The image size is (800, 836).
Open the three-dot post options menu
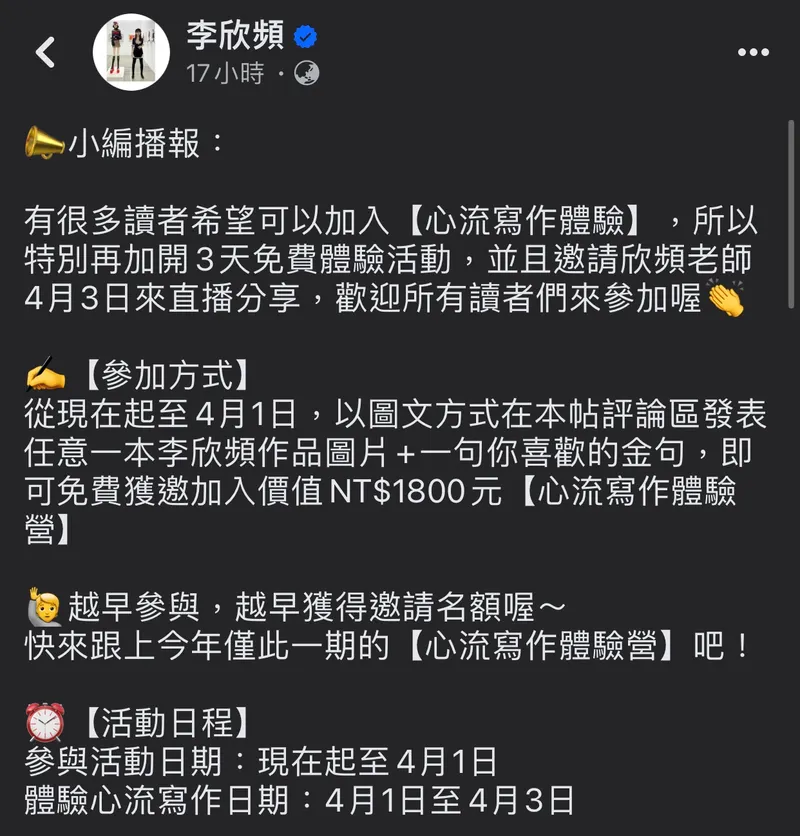(753, 52)
